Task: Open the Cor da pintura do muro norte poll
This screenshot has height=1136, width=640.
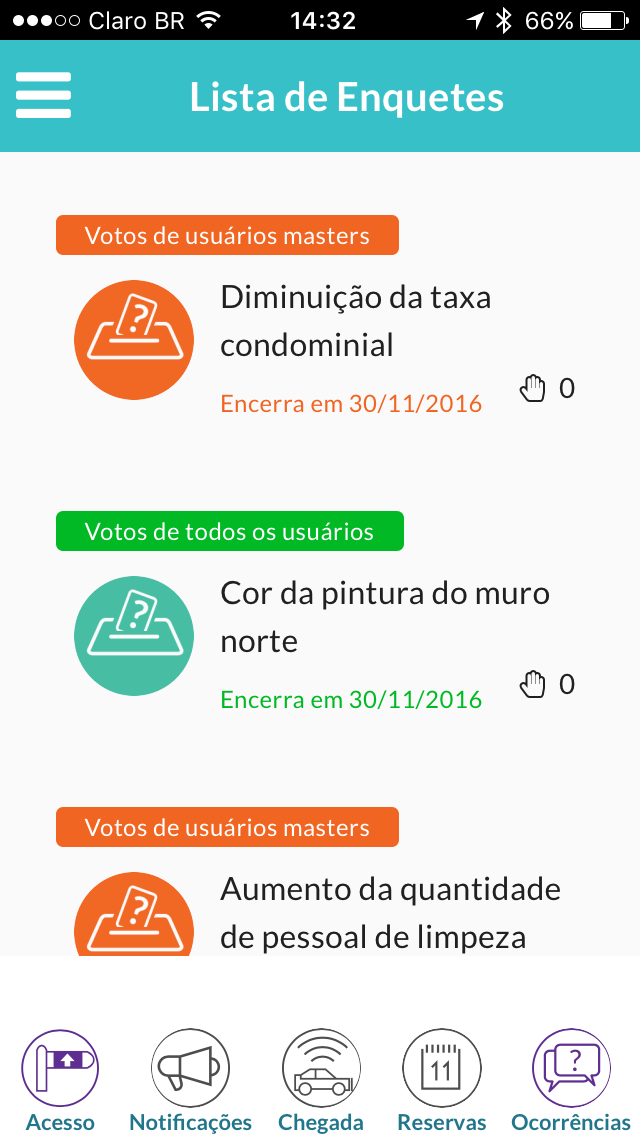Action: coord(320,640)
